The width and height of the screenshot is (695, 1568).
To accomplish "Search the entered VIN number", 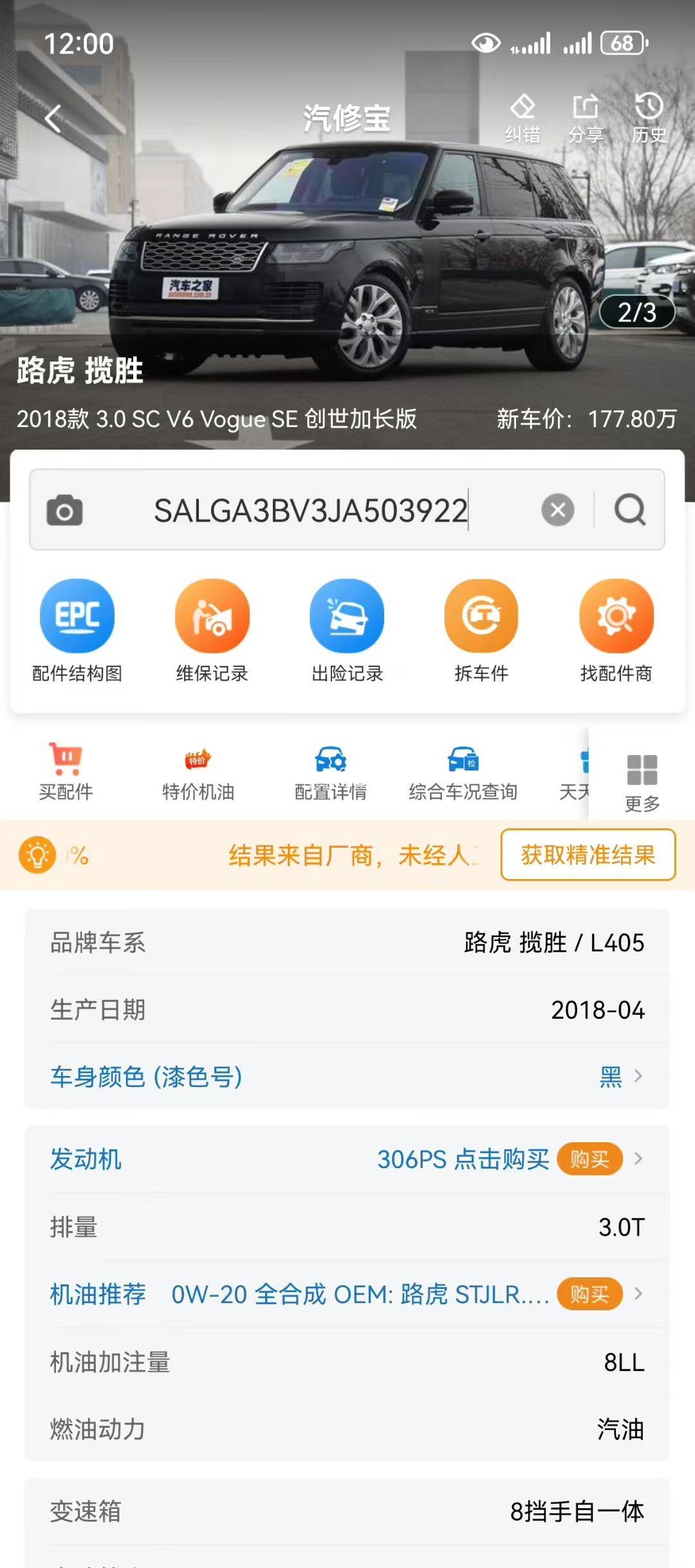I will coord(629,511).
